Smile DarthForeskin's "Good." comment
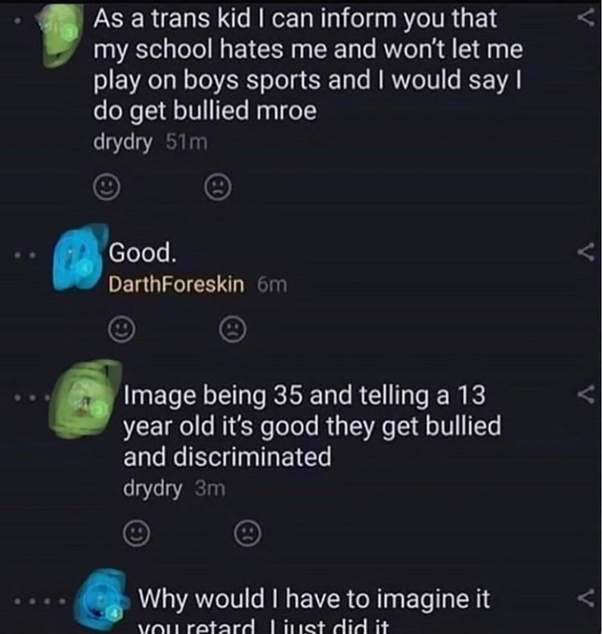Image resolution: width=602 pixels, height=634 pixels. [119, 328]
